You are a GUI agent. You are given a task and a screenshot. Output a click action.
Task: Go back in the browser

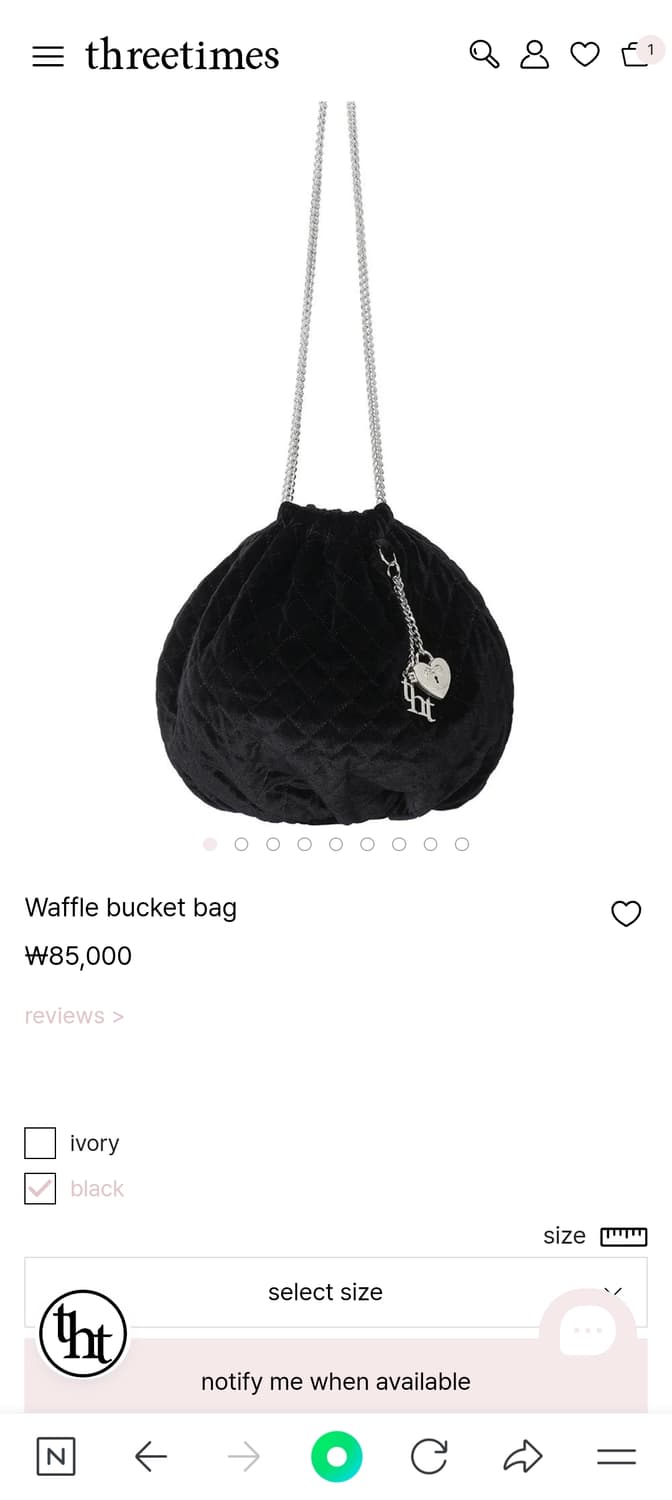tap(151, 1457)
